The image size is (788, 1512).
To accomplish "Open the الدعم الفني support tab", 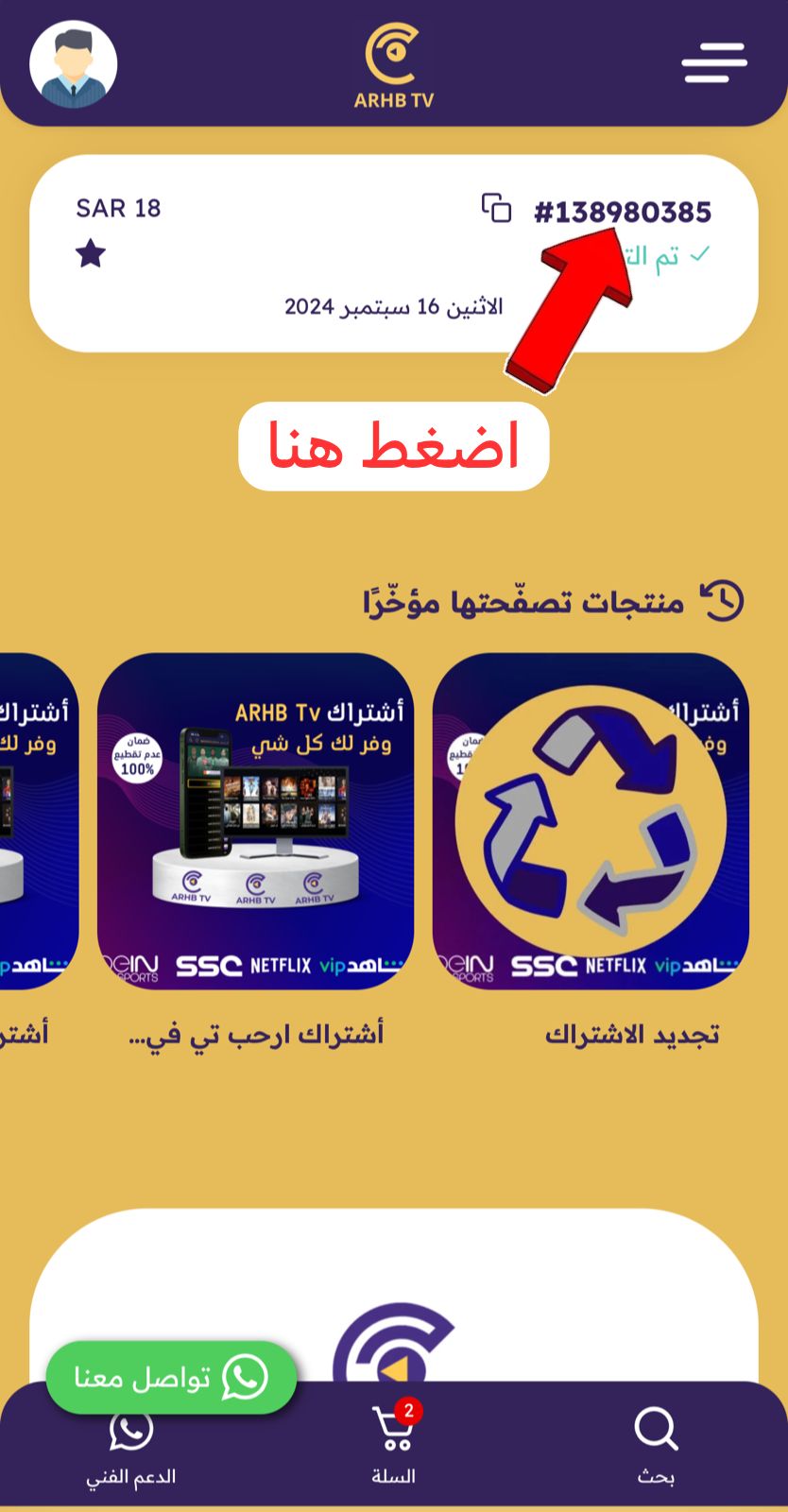I will [131, 1446].
